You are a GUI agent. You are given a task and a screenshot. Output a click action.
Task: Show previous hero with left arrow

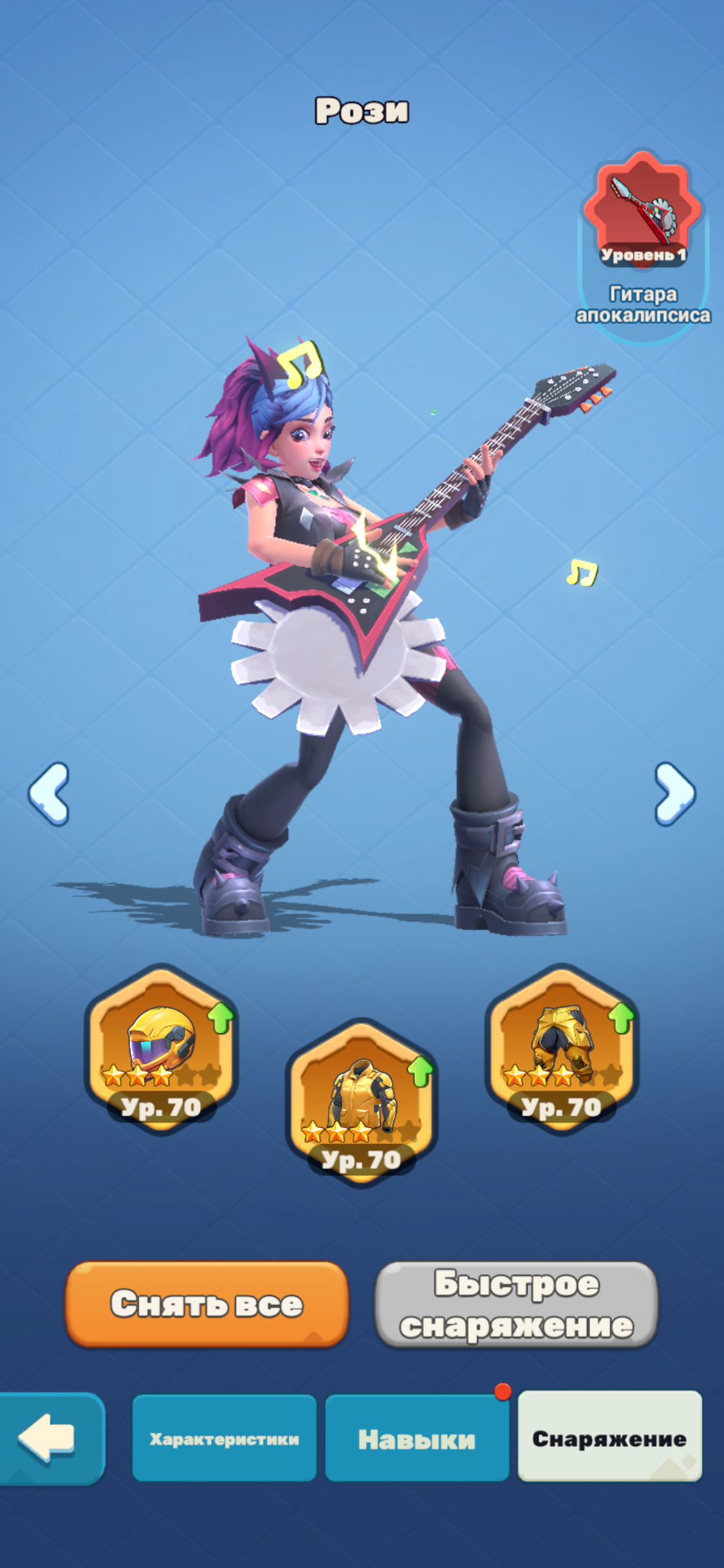pos(49,794)
